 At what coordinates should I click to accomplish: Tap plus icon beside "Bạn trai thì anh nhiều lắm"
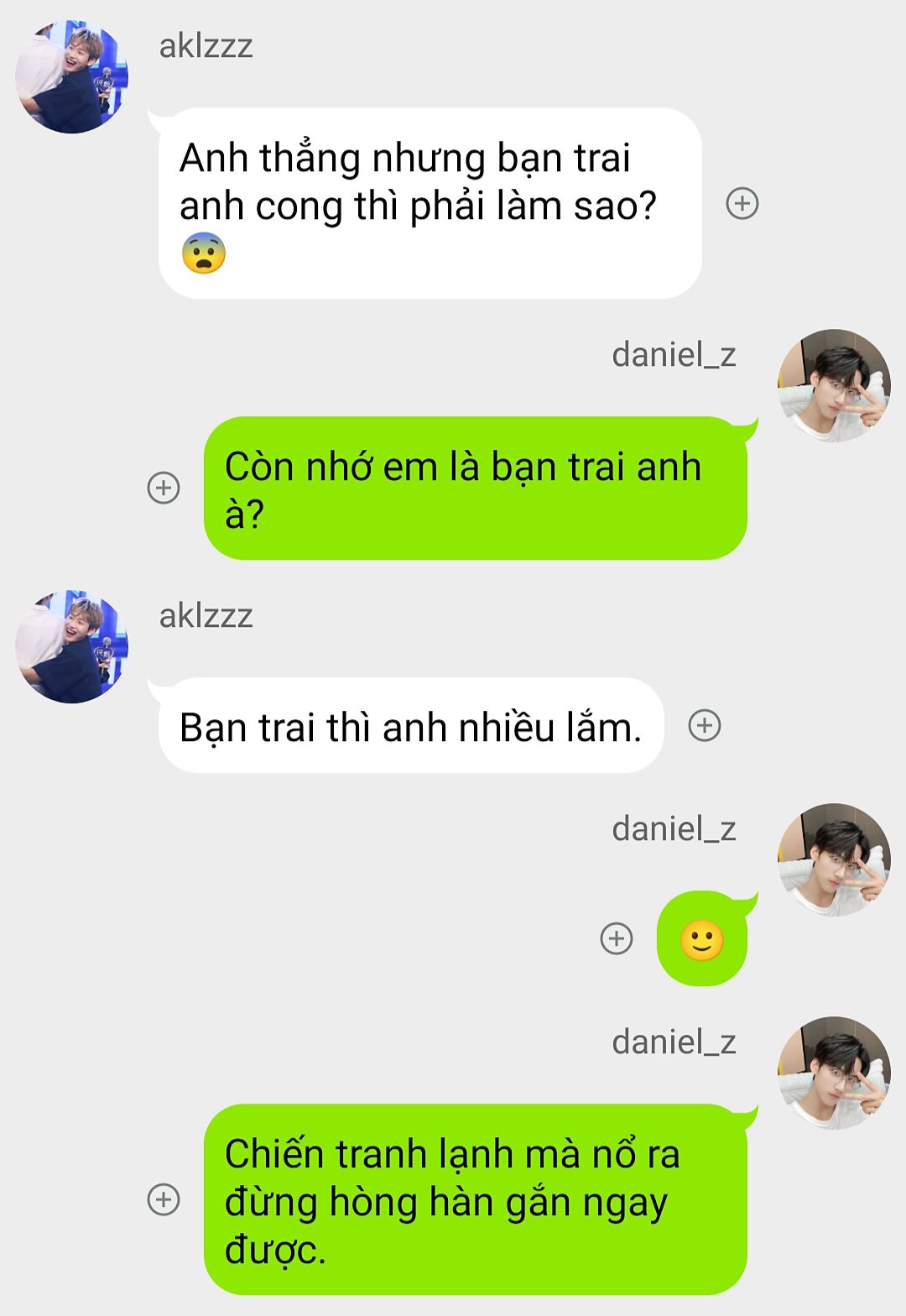pyautogui.click(x=705, y=725)
